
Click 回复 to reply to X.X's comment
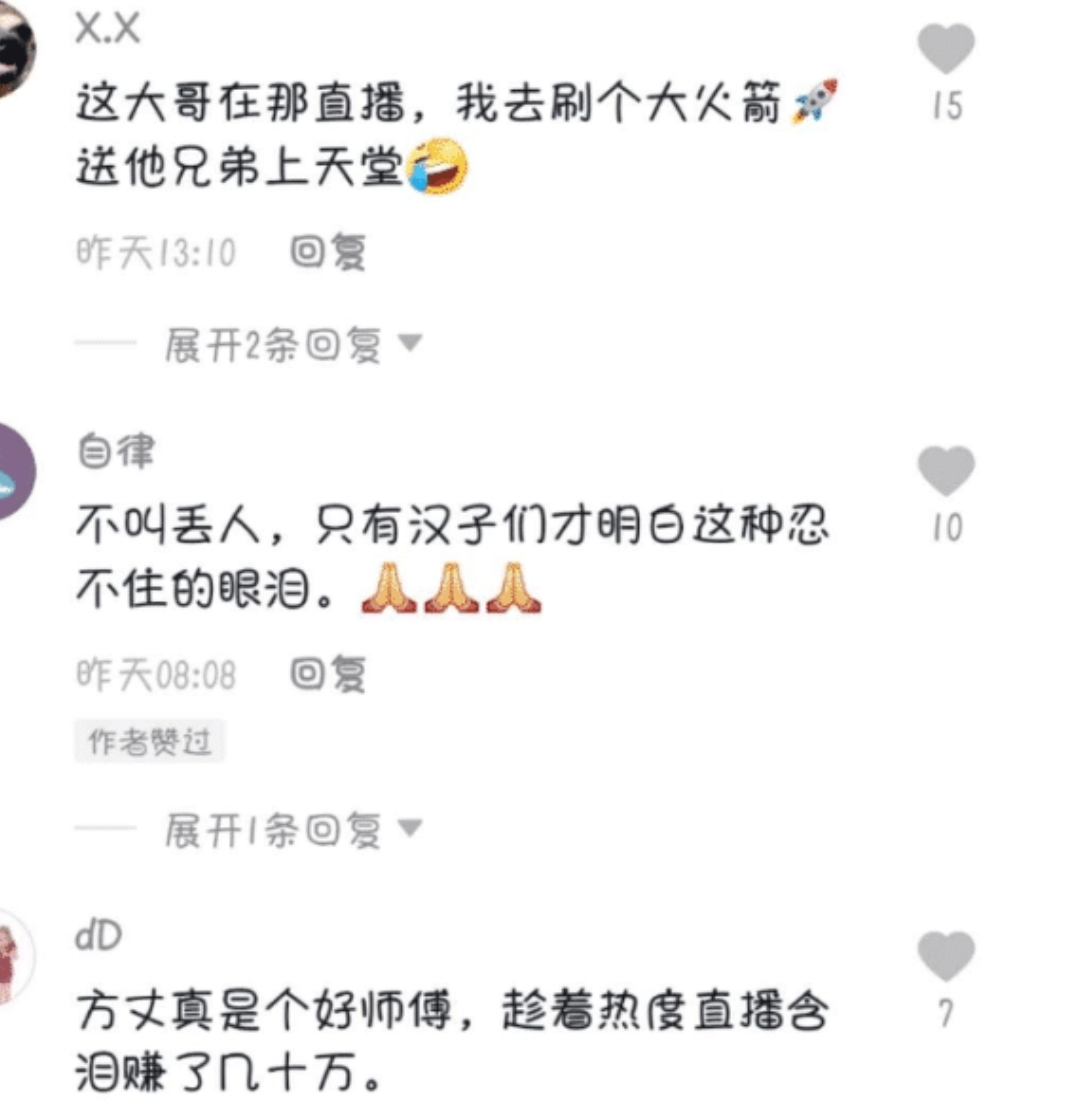point(329,252)
